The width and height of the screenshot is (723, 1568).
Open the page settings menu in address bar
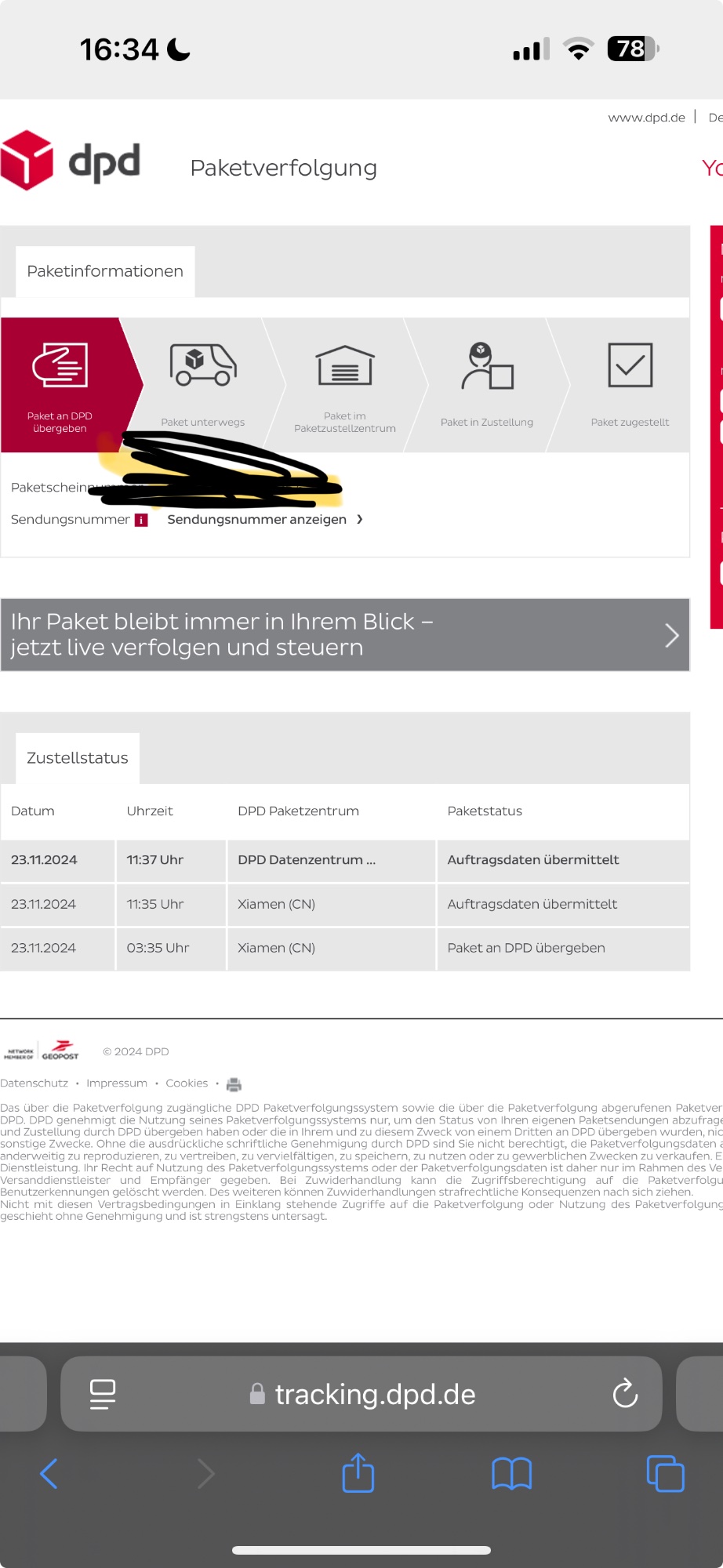tap(103, 1394)
